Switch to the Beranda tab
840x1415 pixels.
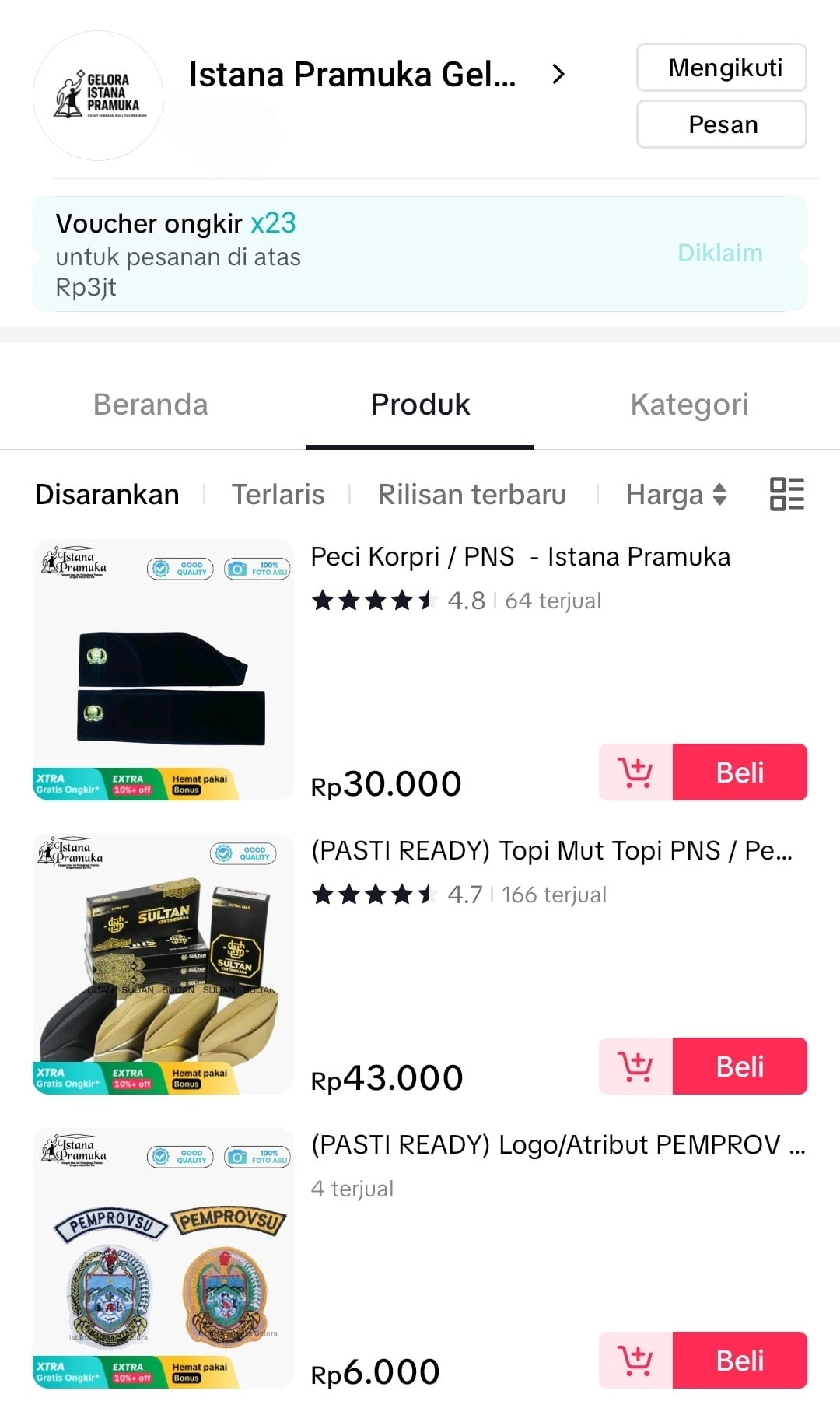pos(149,404)
